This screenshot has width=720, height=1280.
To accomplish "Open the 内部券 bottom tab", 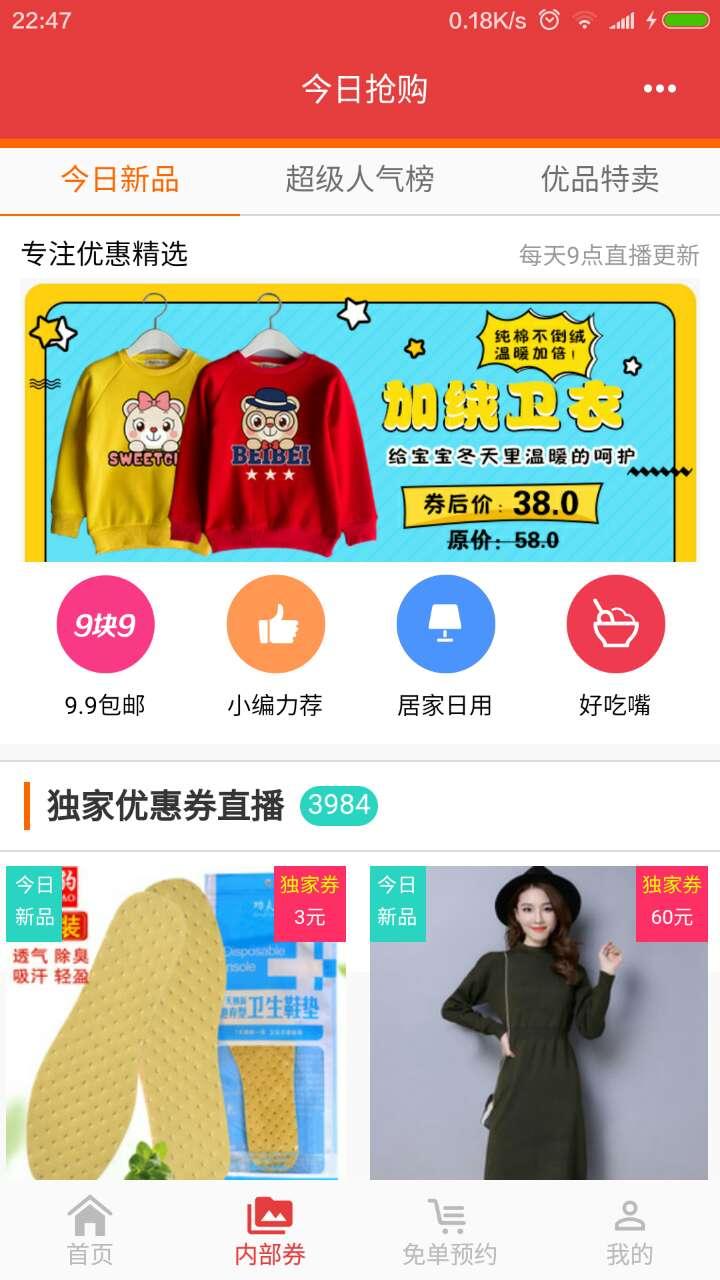I will pos(270,1230).
